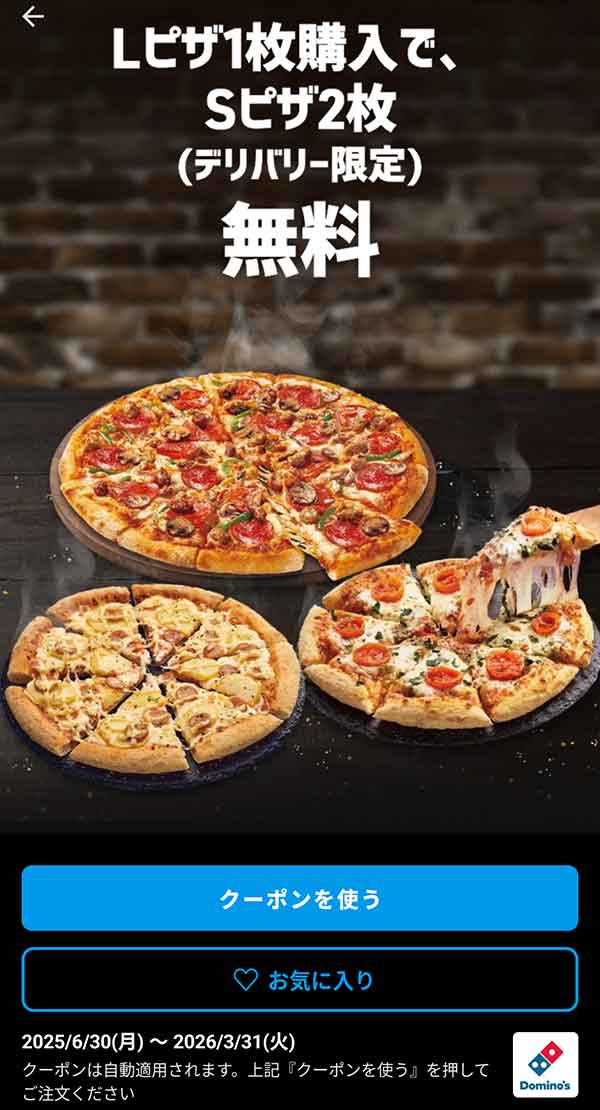
Task: Add the coupon via お気に入り
Action: [300, 980]
